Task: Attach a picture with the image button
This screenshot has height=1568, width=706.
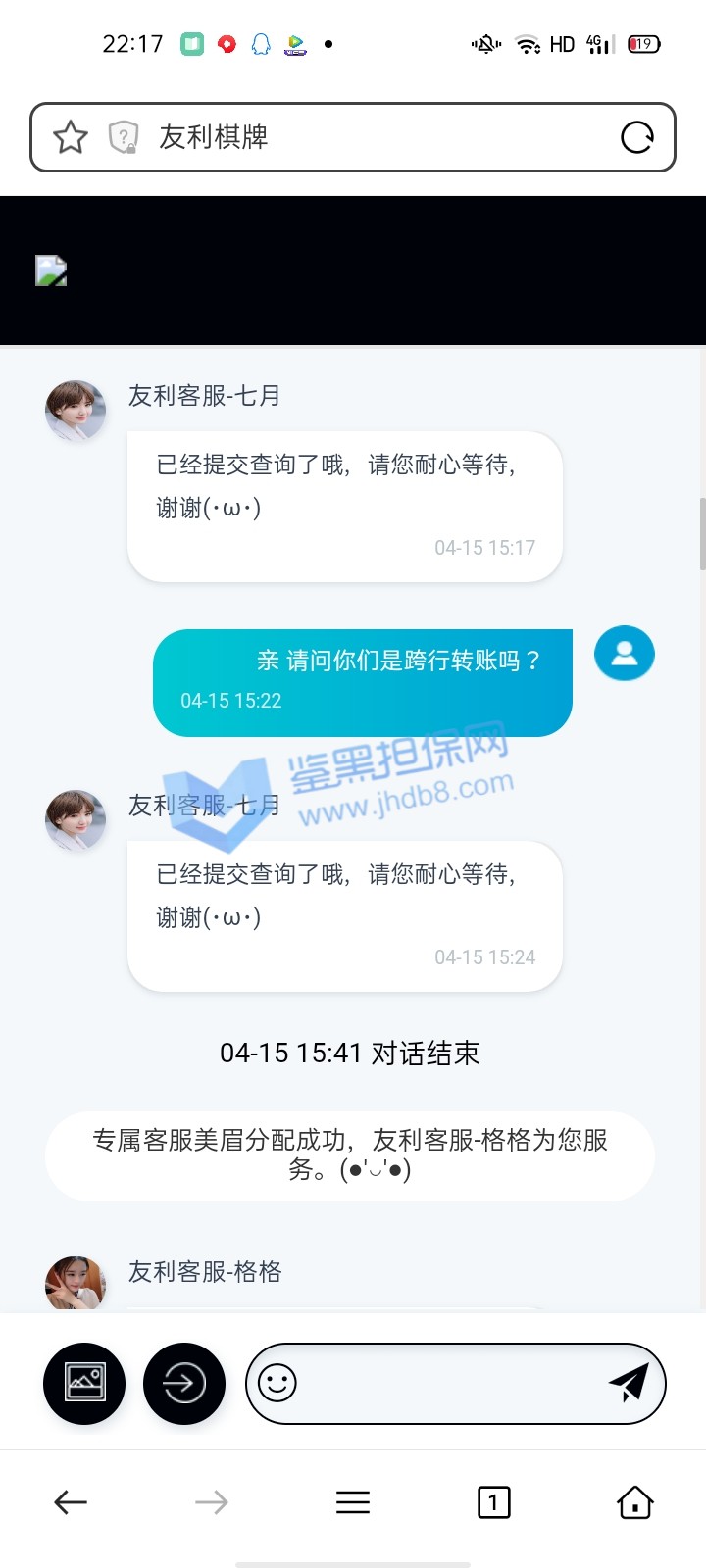Action: 84,1383
